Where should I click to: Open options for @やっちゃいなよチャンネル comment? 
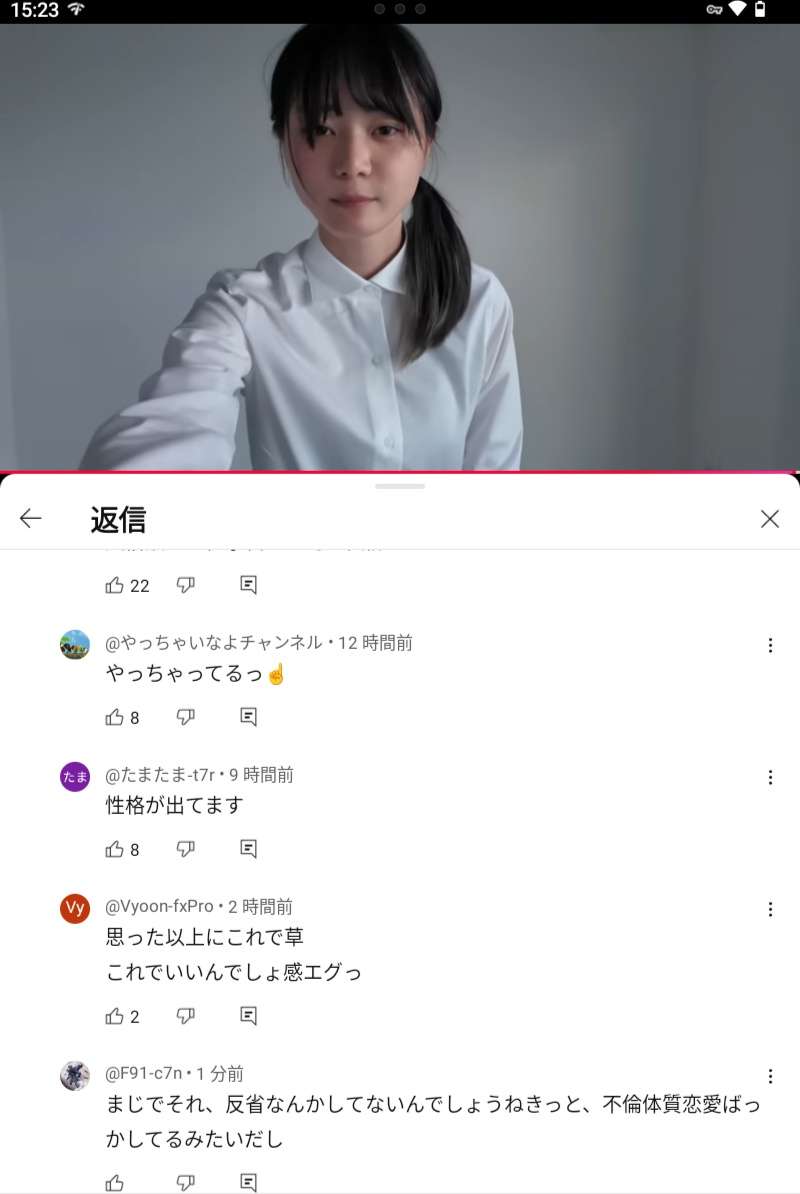click(x=770, y=645)
